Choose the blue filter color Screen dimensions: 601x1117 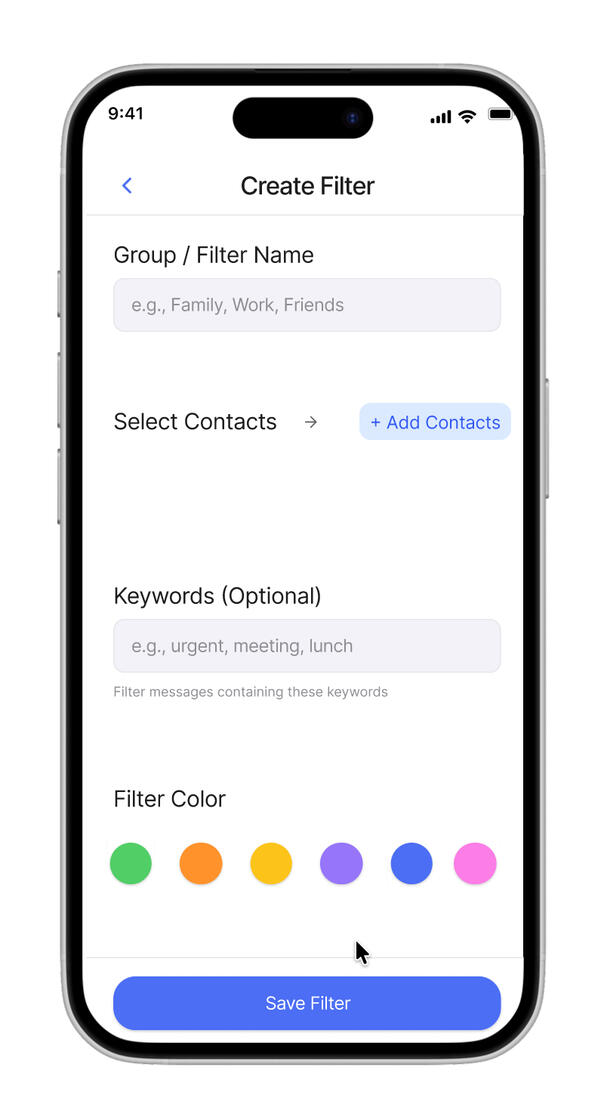click(x=411, y=863)
